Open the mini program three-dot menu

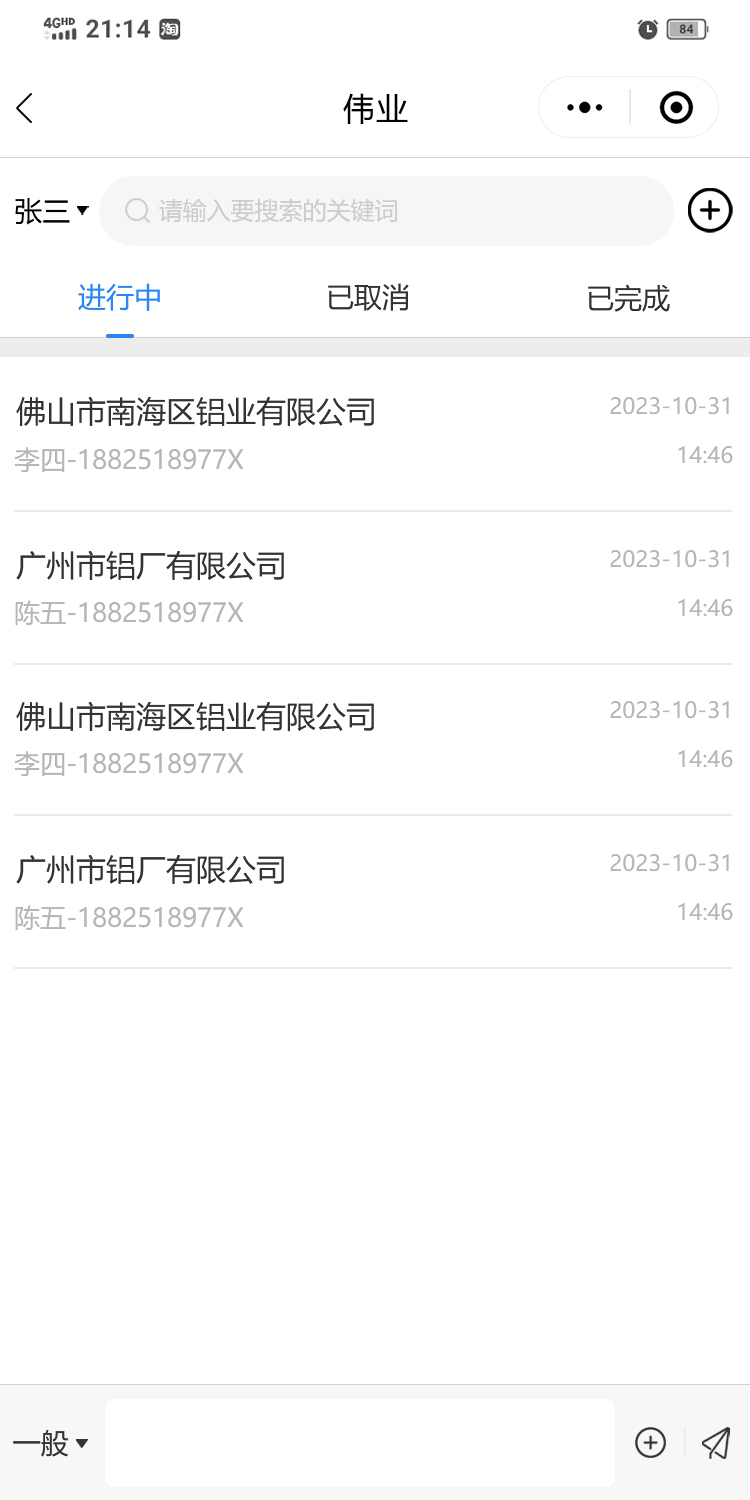[x=585, y=108]
